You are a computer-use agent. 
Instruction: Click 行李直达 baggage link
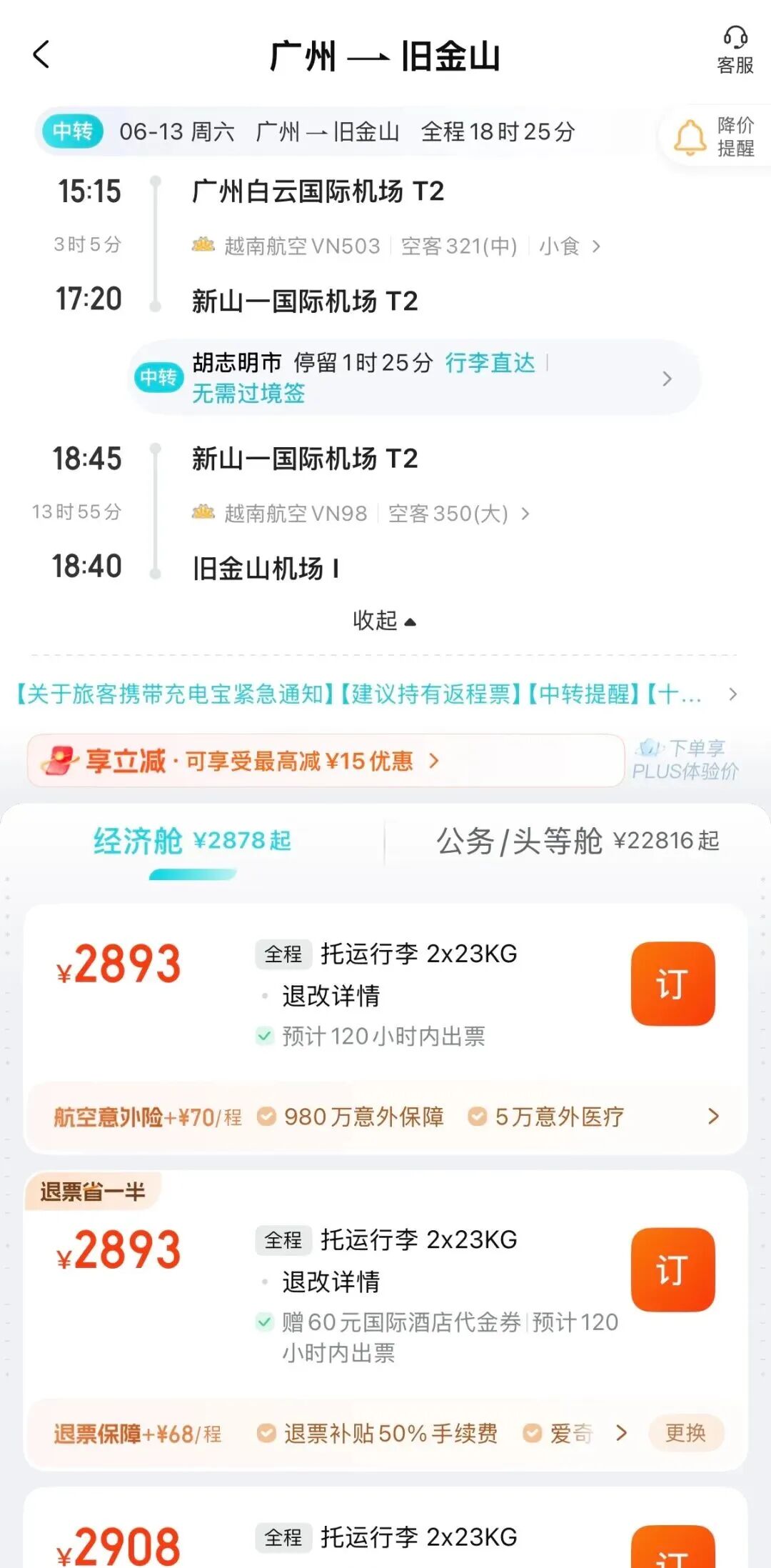tap(489, 362)
